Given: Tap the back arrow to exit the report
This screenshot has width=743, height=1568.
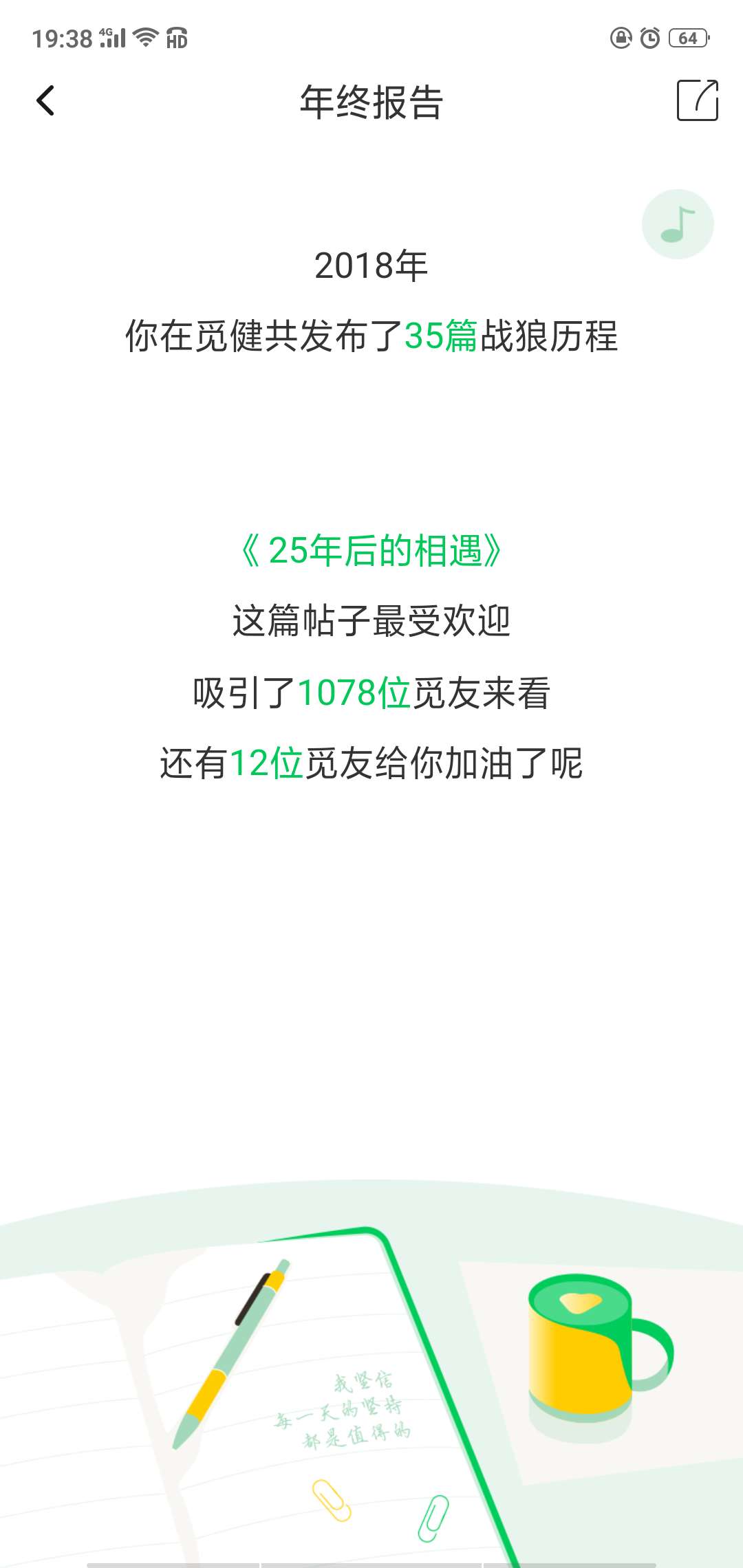Looking at the screenshot, I should point(45,102).
